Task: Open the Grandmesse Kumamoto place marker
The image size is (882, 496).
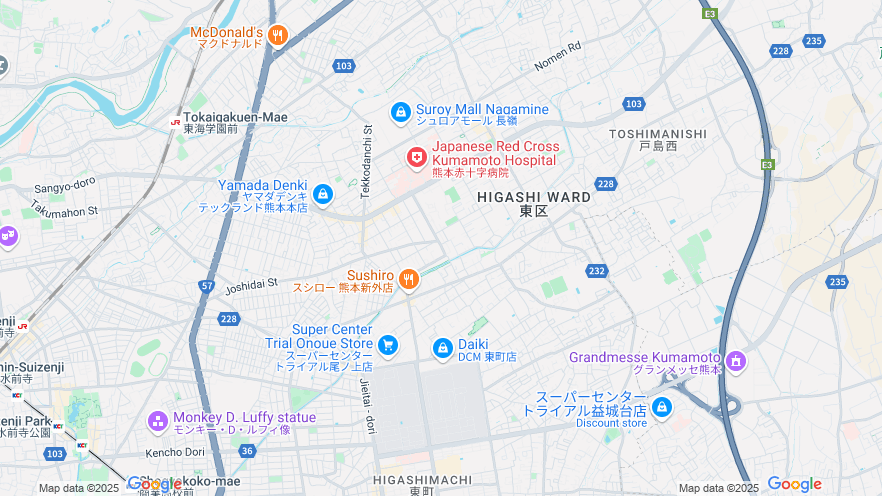Action: coord(736,361)
